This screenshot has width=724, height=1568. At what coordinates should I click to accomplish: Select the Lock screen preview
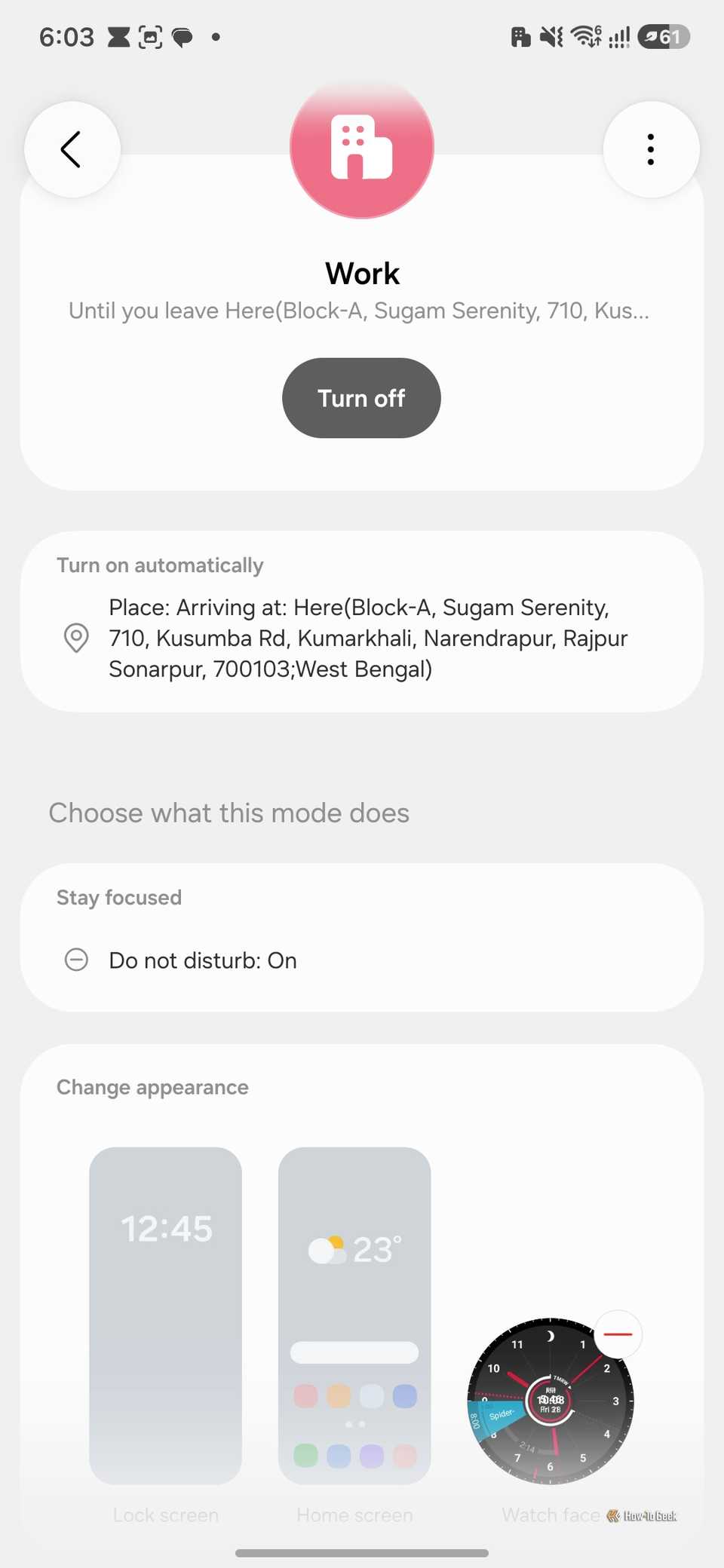165,1315
